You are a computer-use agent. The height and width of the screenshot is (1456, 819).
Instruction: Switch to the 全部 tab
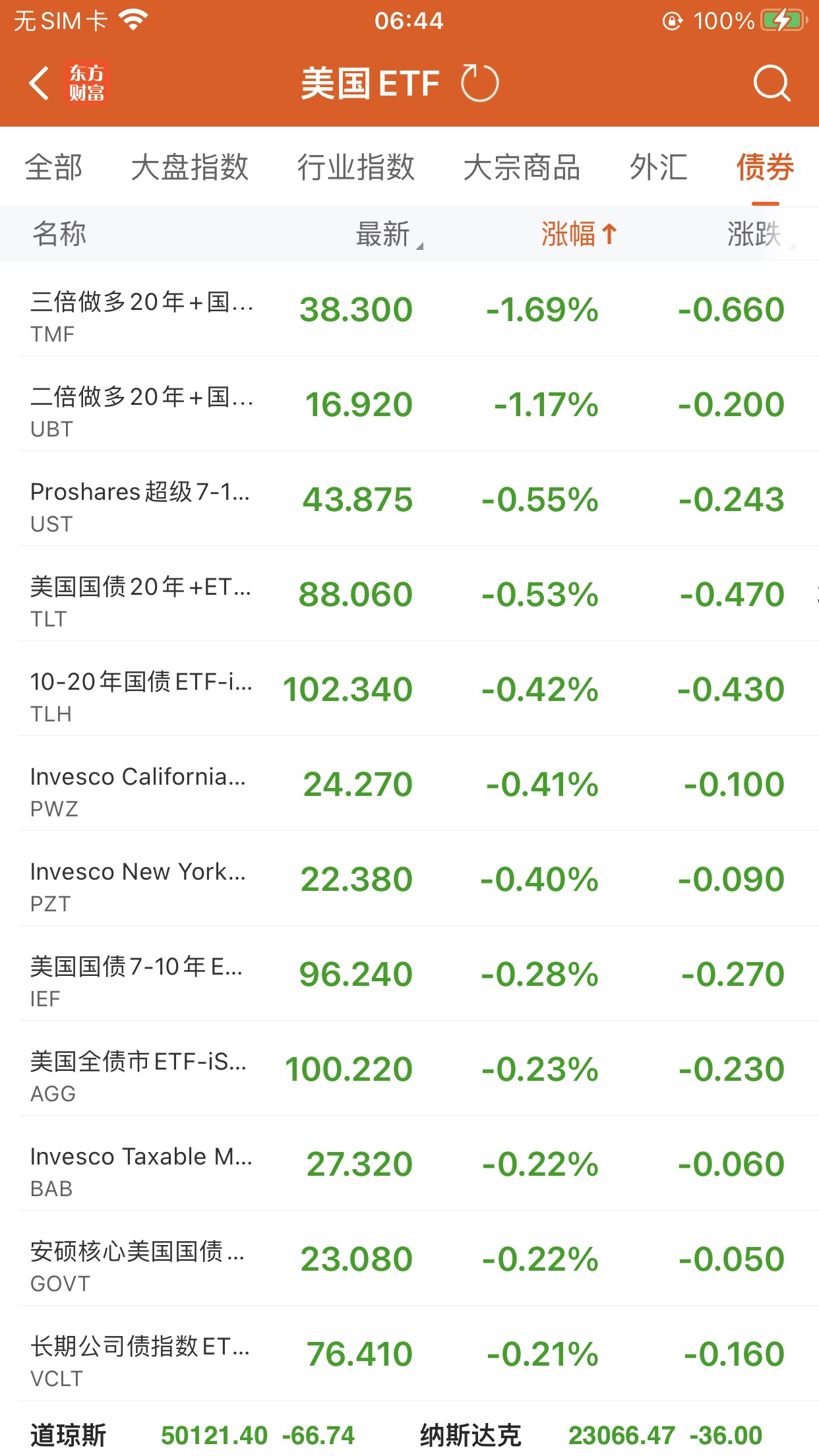pos(54,167)
